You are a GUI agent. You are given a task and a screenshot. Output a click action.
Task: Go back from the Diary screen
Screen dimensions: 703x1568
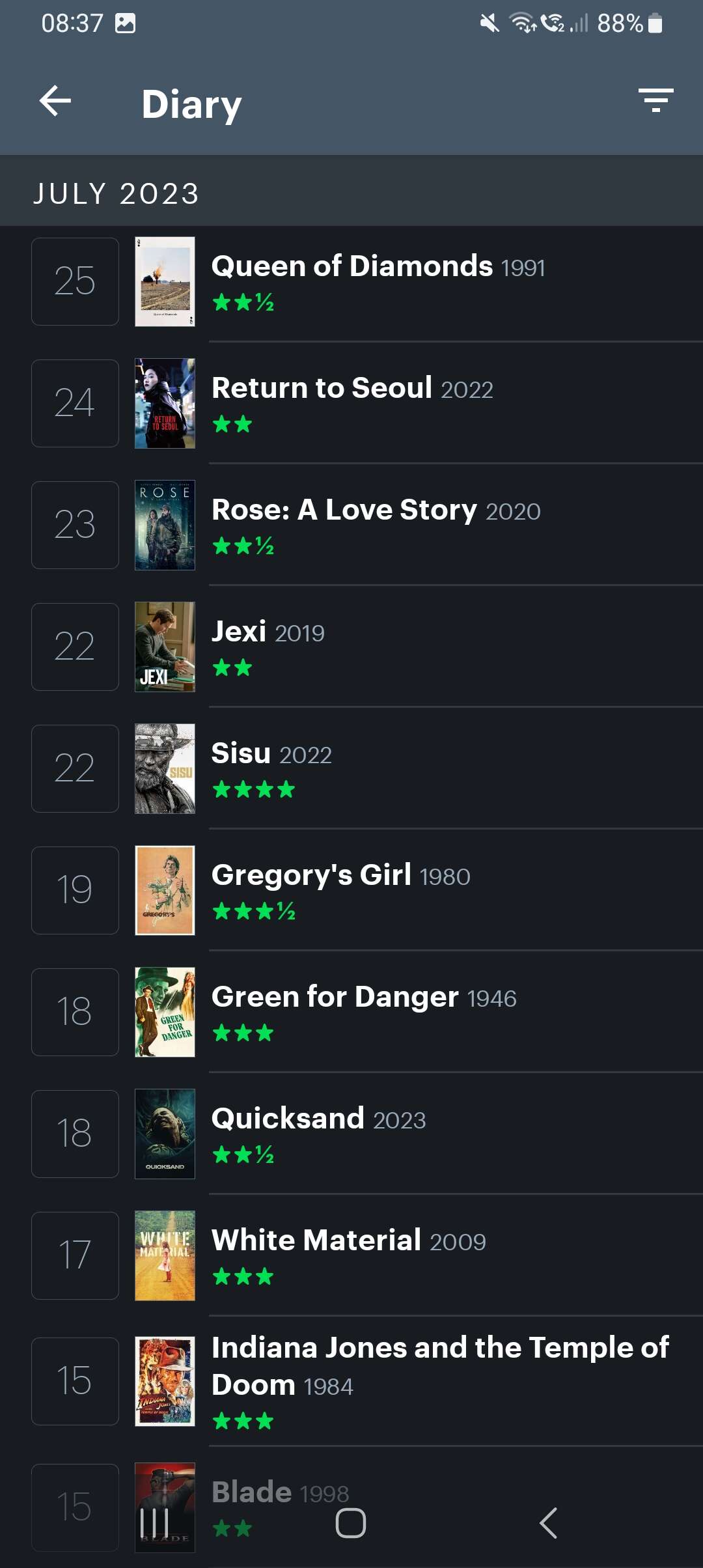click(x=55, y=102)
